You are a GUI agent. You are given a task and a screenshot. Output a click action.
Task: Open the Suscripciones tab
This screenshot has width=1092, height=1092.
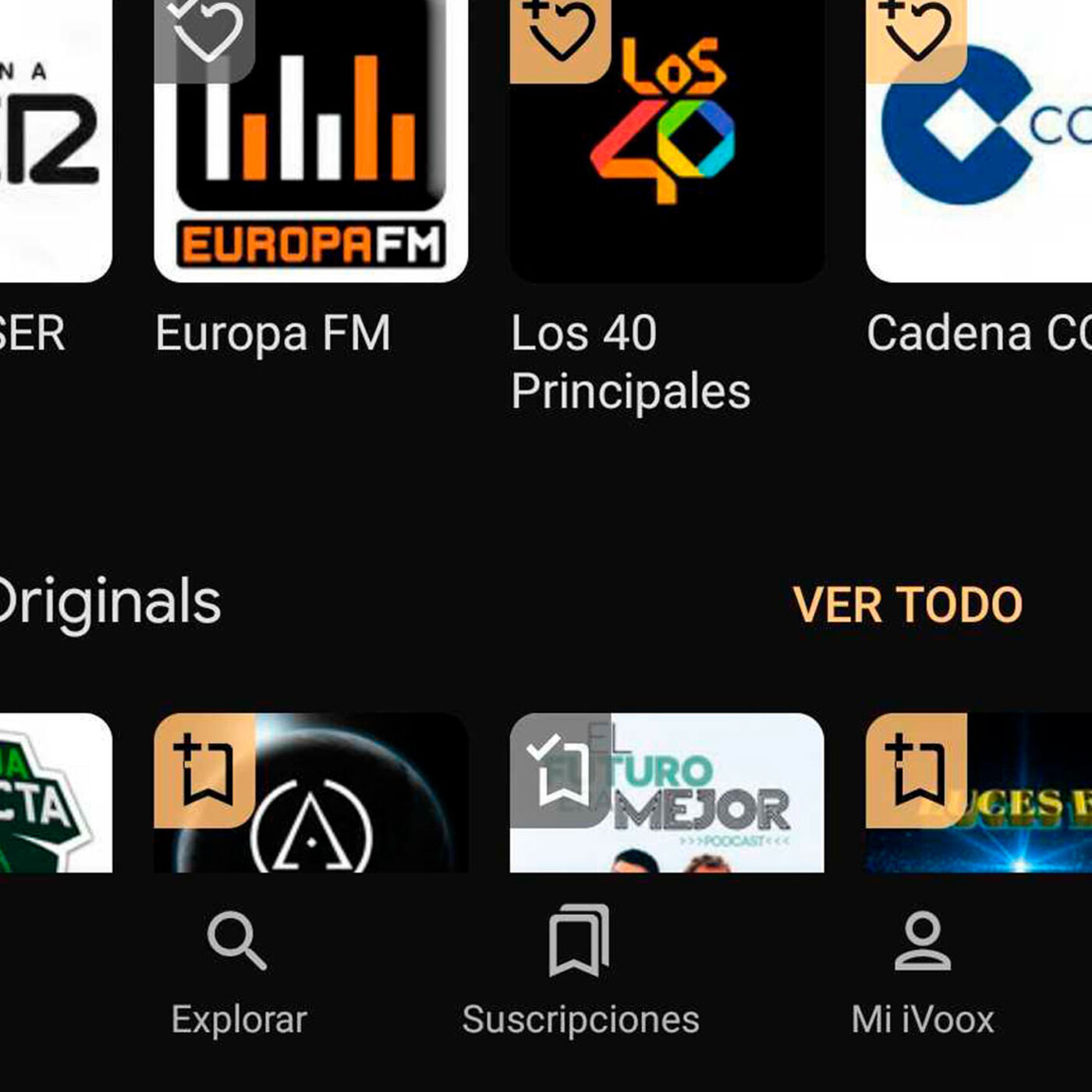click(x=580, y=971)
